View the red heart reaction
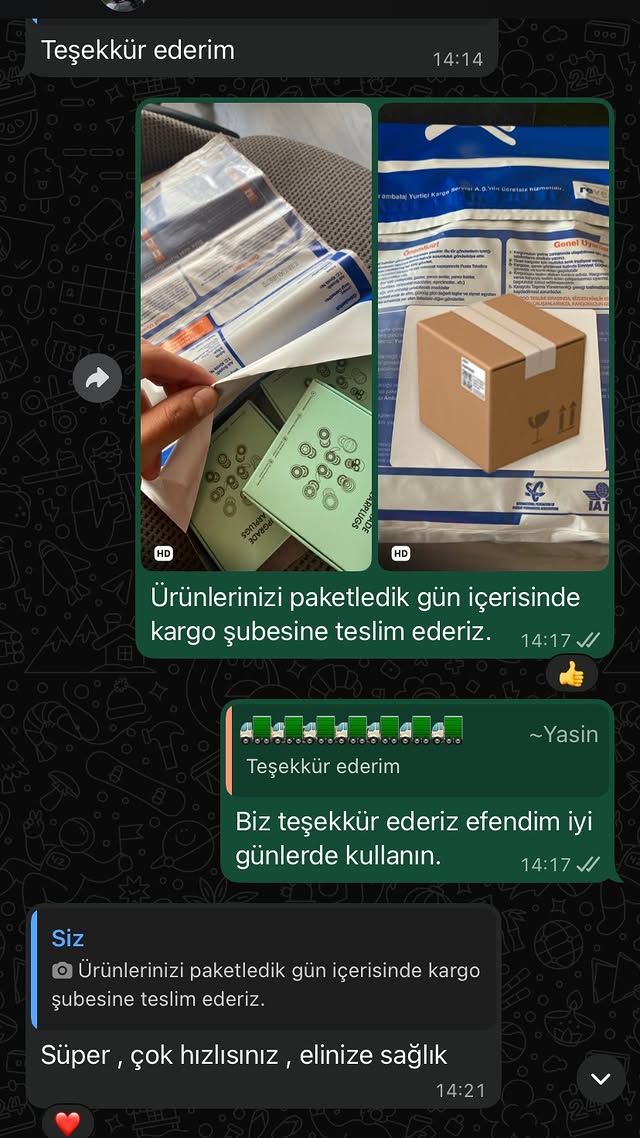The height and width of the screenshot is (1138, 640). [x=67, y=1123]
